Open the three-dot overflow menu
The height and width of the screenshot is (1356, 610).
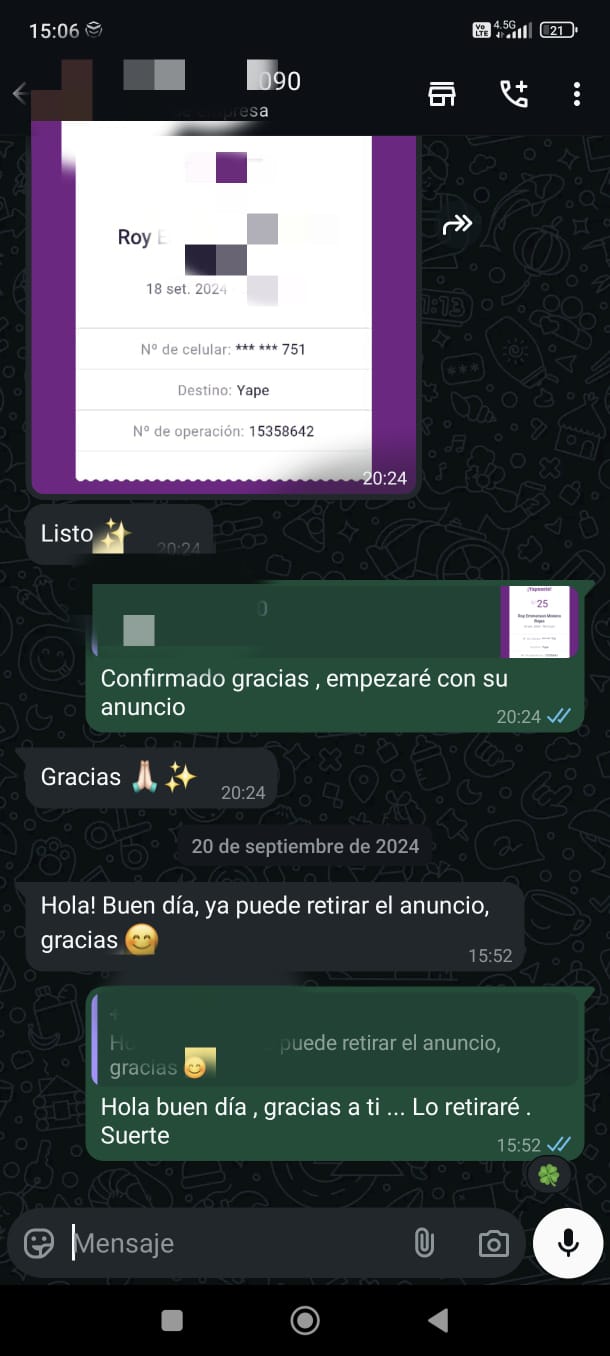click(577, 94)
